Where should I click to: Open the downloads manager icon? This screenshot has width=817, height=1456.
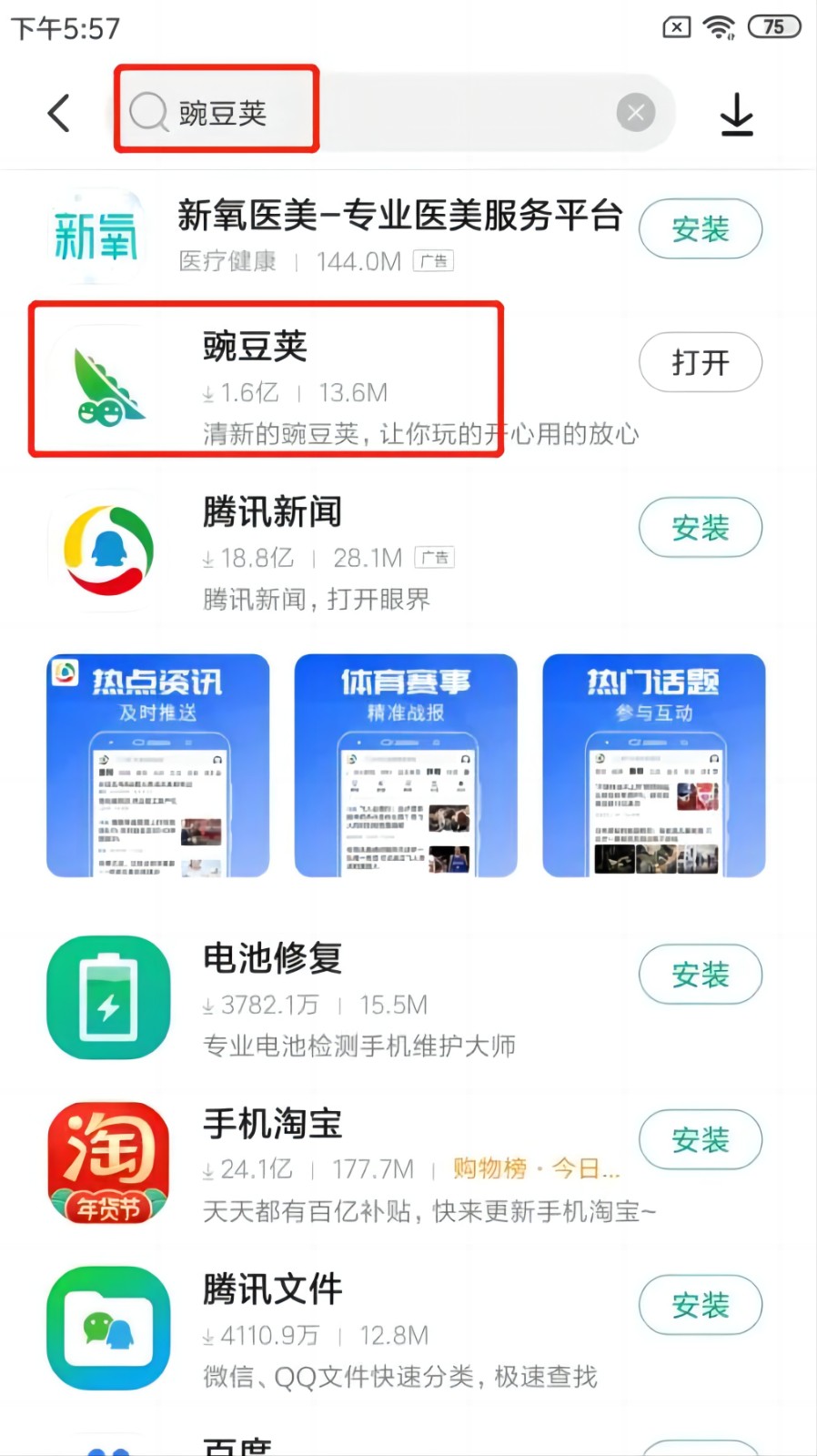[736, 115]
